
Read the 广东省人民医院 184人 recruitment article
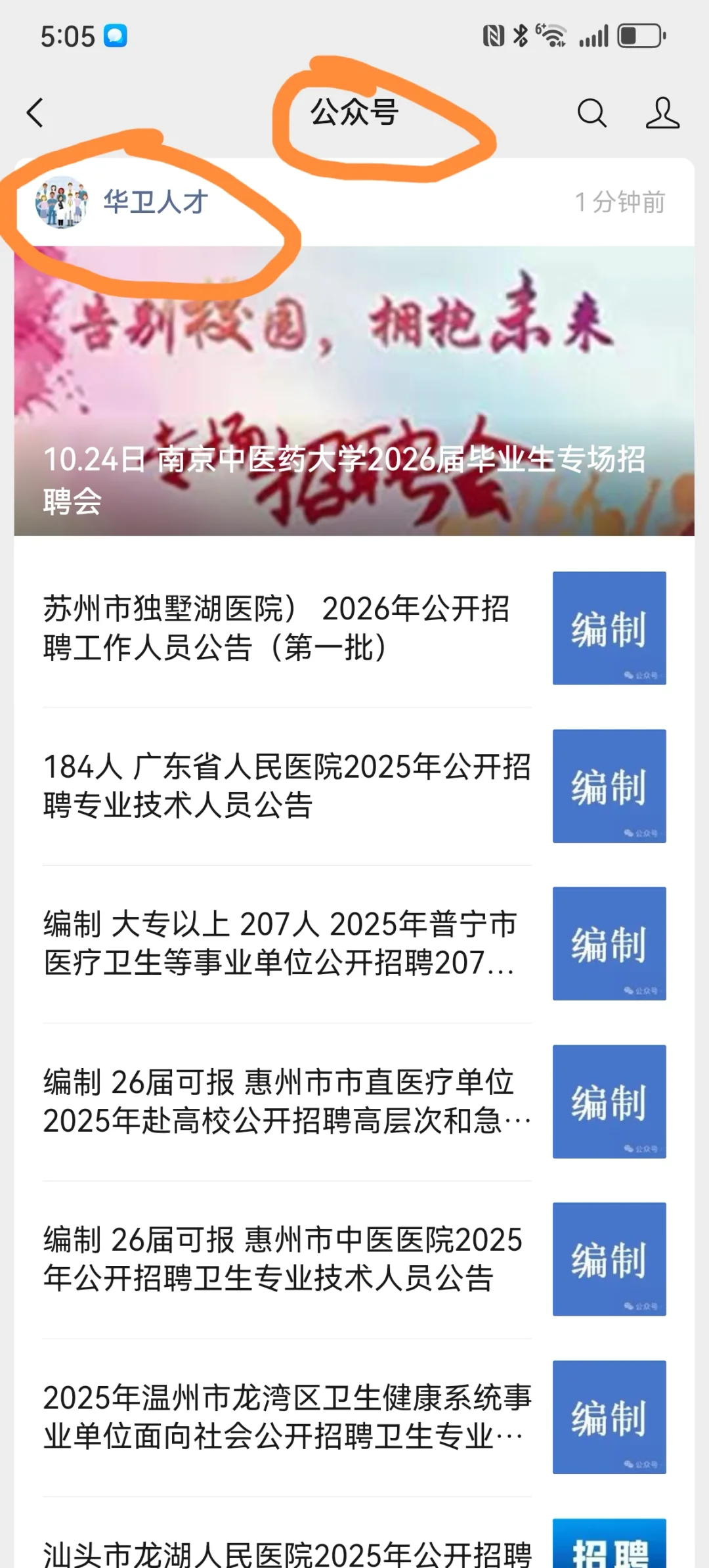point(286,786)
